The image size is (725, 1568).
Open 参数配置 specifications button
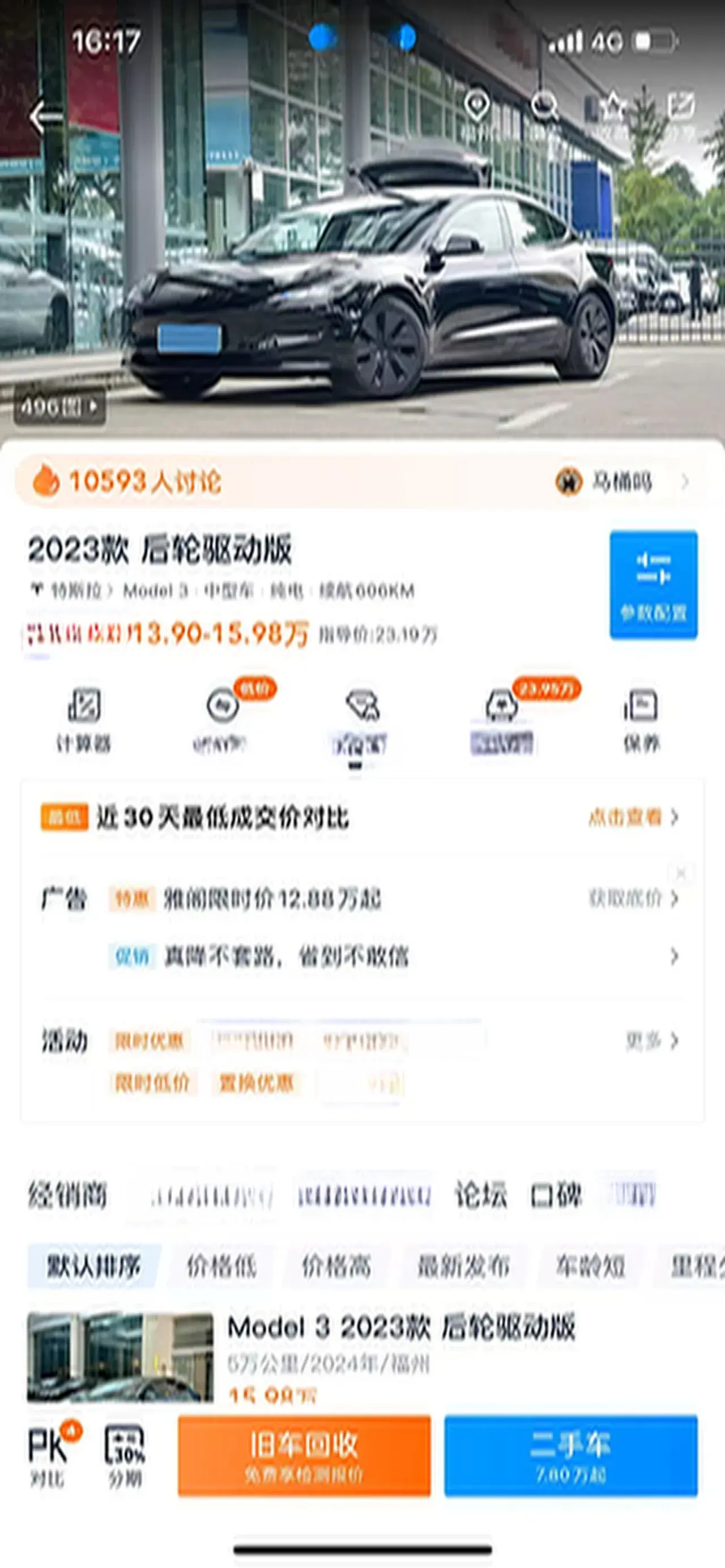[x=653, y=584]
